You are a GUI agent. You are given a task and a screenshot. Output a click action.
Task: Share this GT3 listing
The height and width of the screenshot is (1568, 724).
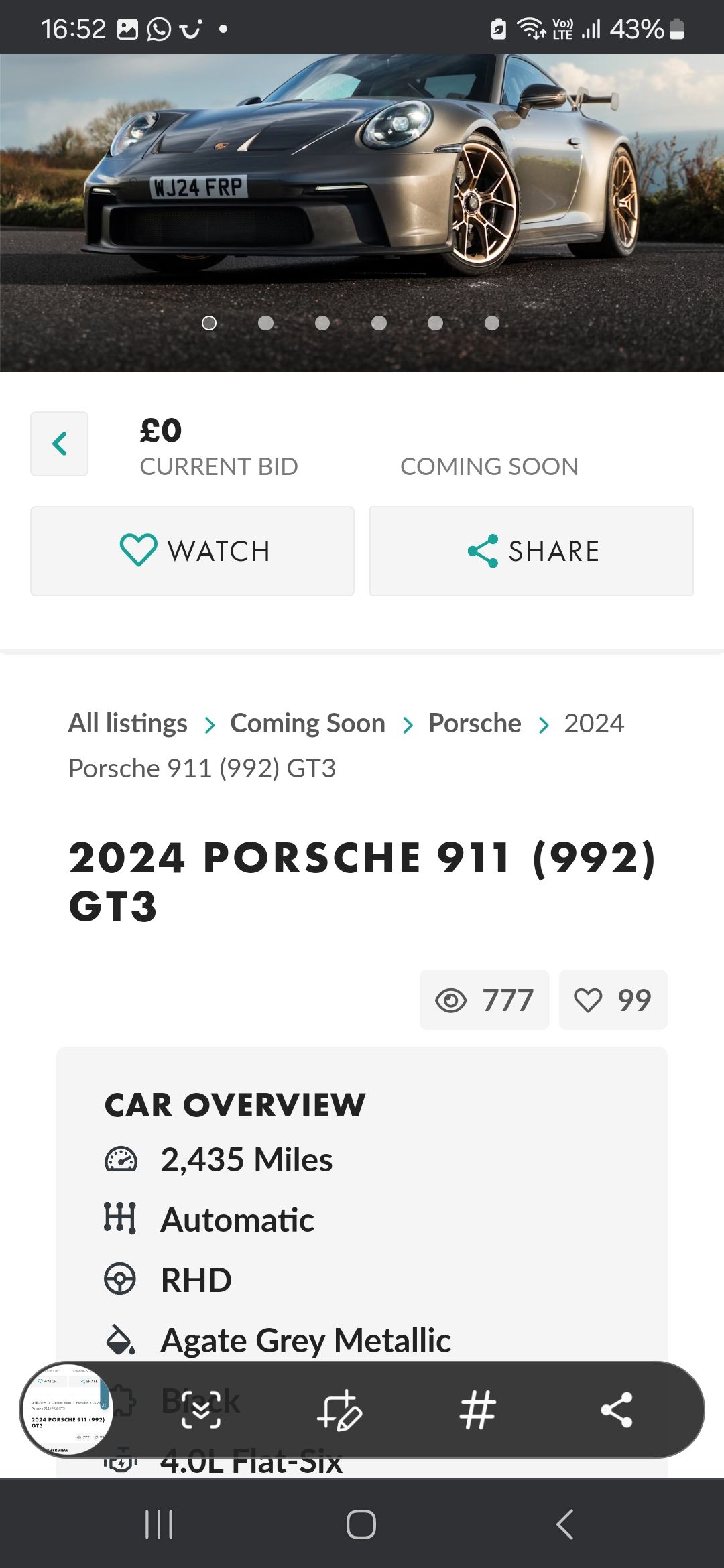(x=532, y=551)
